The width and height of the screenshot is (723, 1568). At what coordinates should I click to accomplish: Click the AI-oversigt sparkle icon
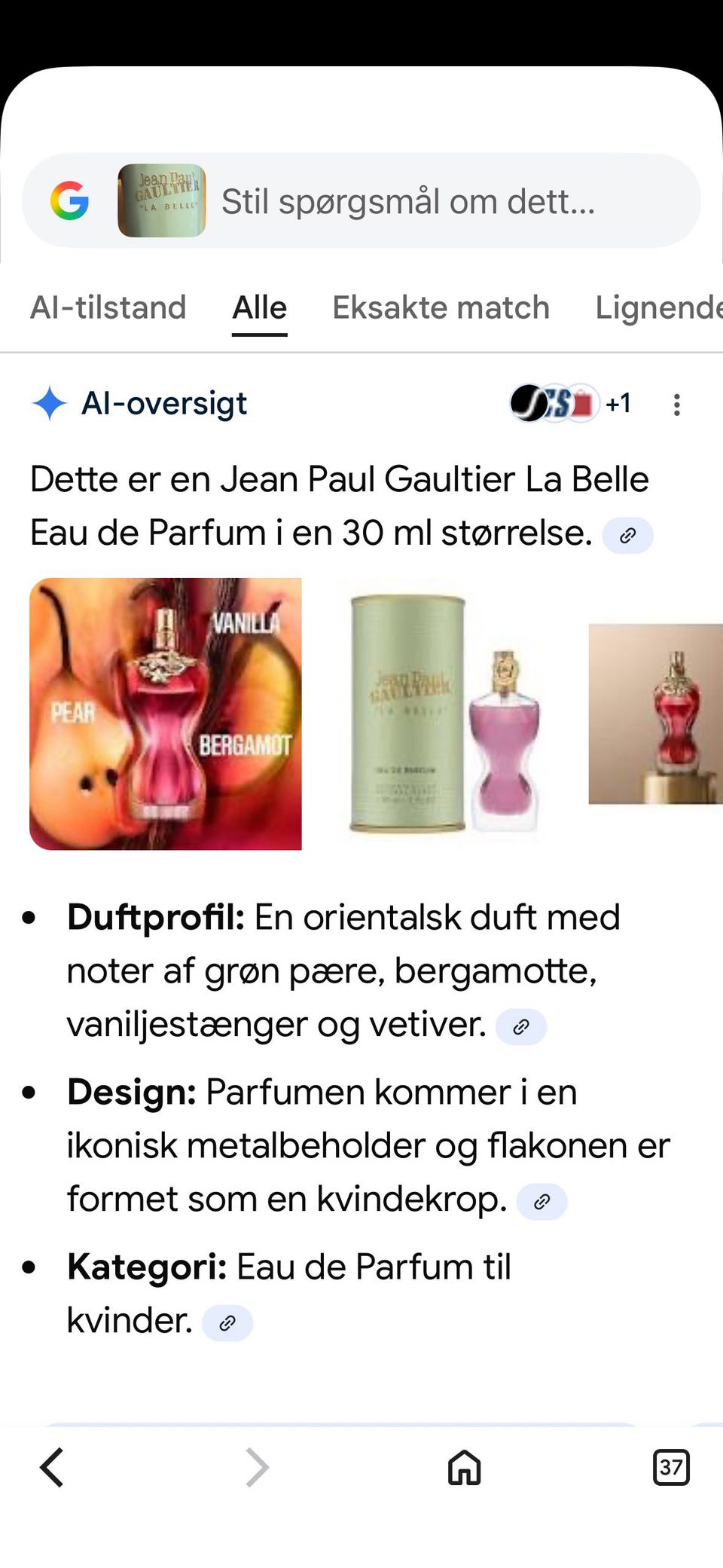tap(49, 403)
